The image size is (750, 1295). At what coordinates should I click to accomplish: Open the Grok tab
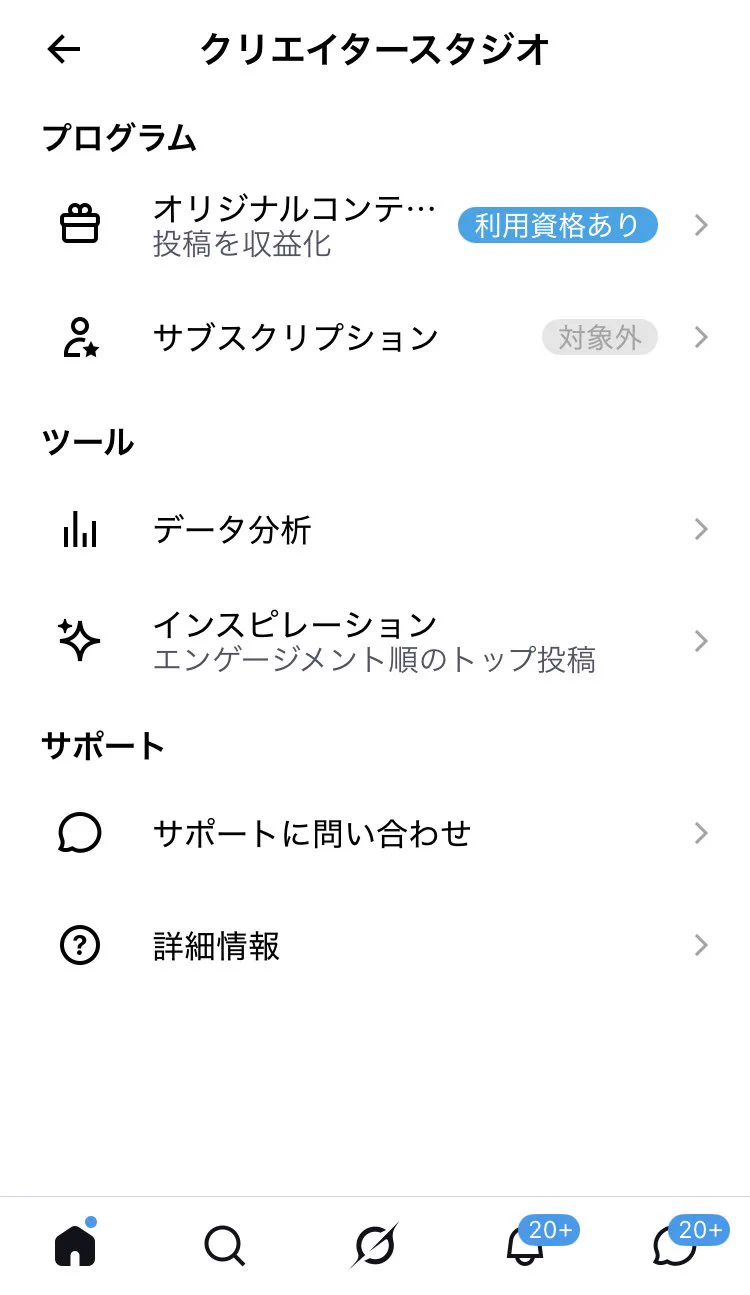click(375, 1246)
